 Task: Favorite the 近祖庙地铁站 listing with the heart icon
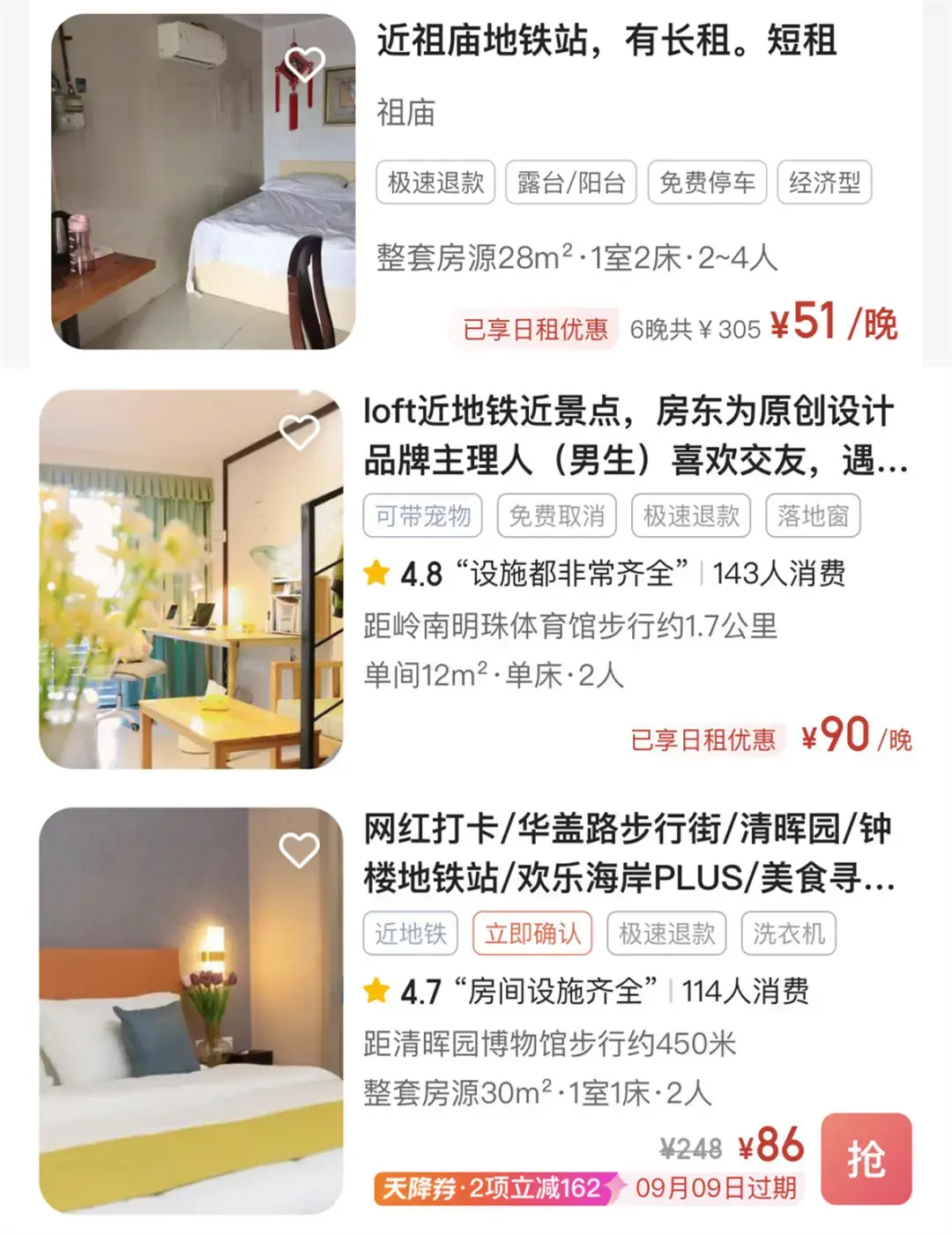(304, 64)
